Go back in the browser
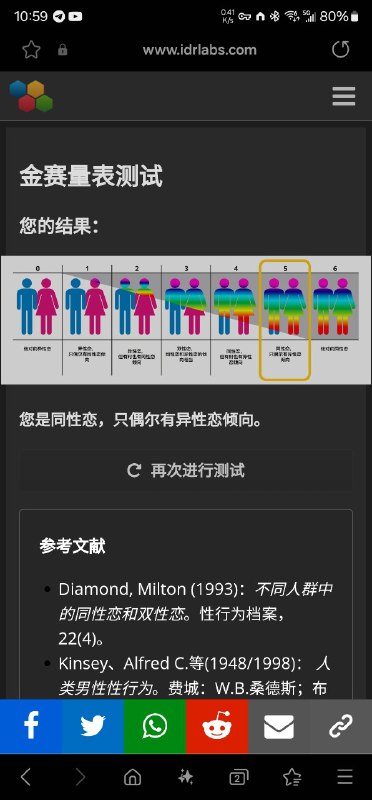 pyautogui.click(x=26, y=777)
